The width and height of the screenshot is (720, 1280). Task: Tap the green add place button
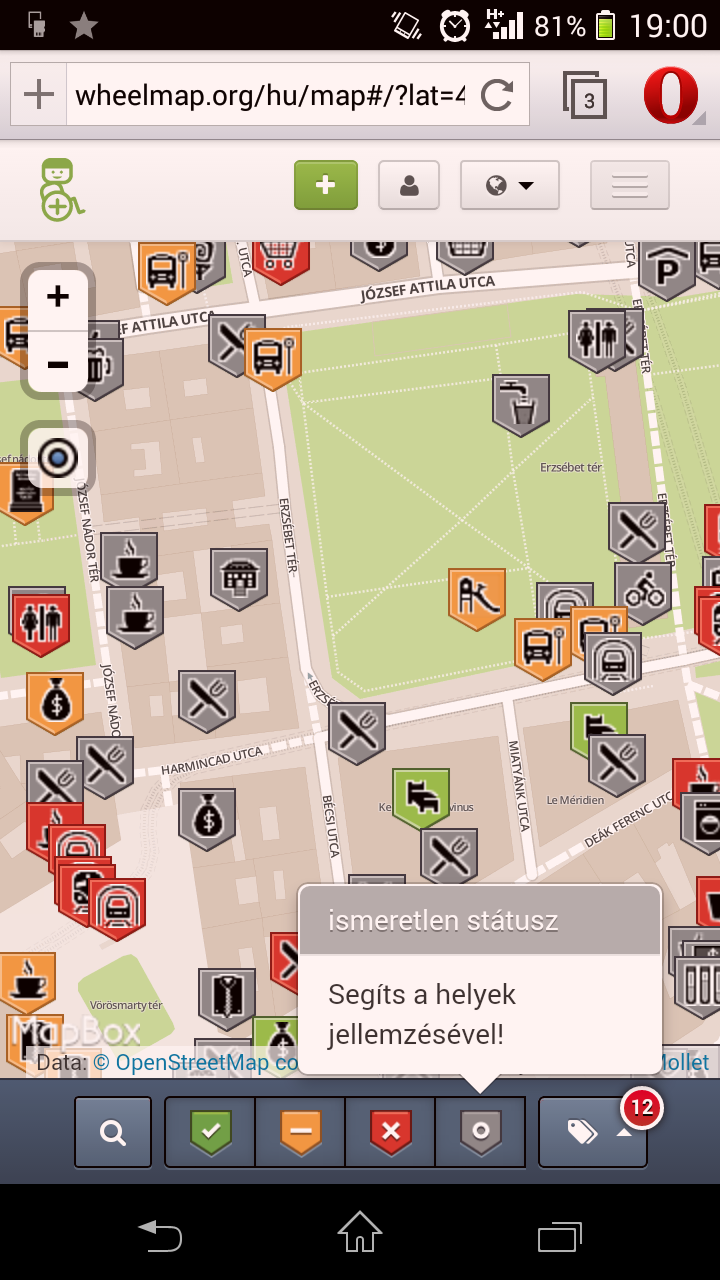tap(325, 185)
